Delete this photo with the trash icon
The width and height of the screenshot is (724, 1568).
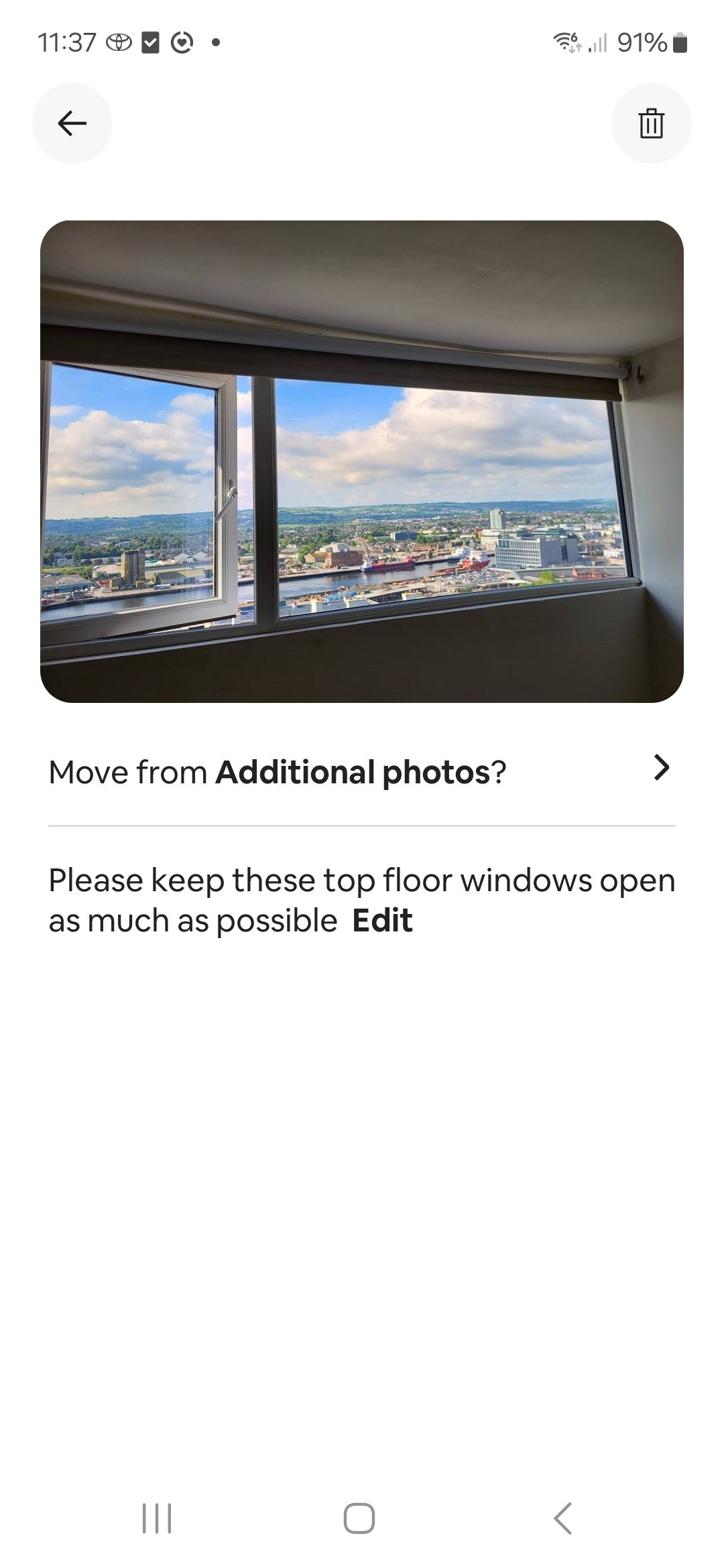[650, 123]
